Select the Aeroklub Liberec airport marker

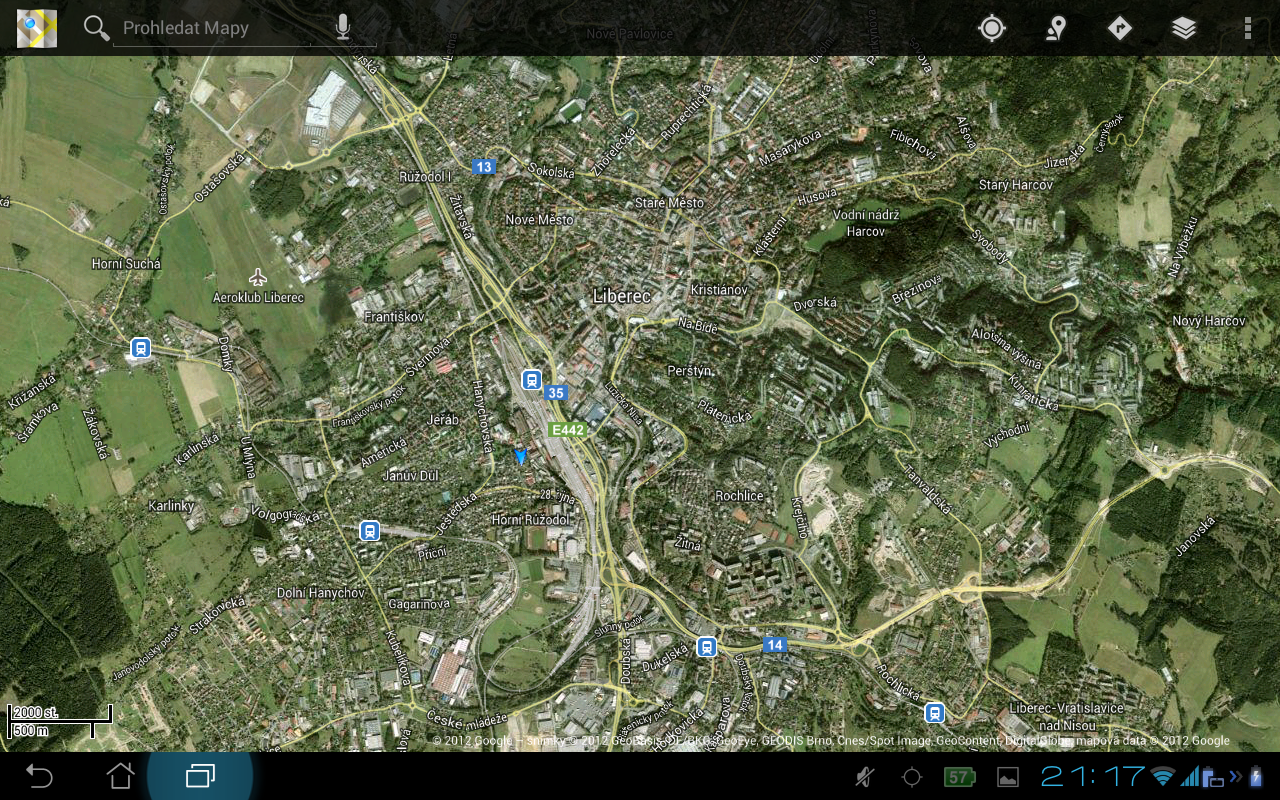pos(259,277)
